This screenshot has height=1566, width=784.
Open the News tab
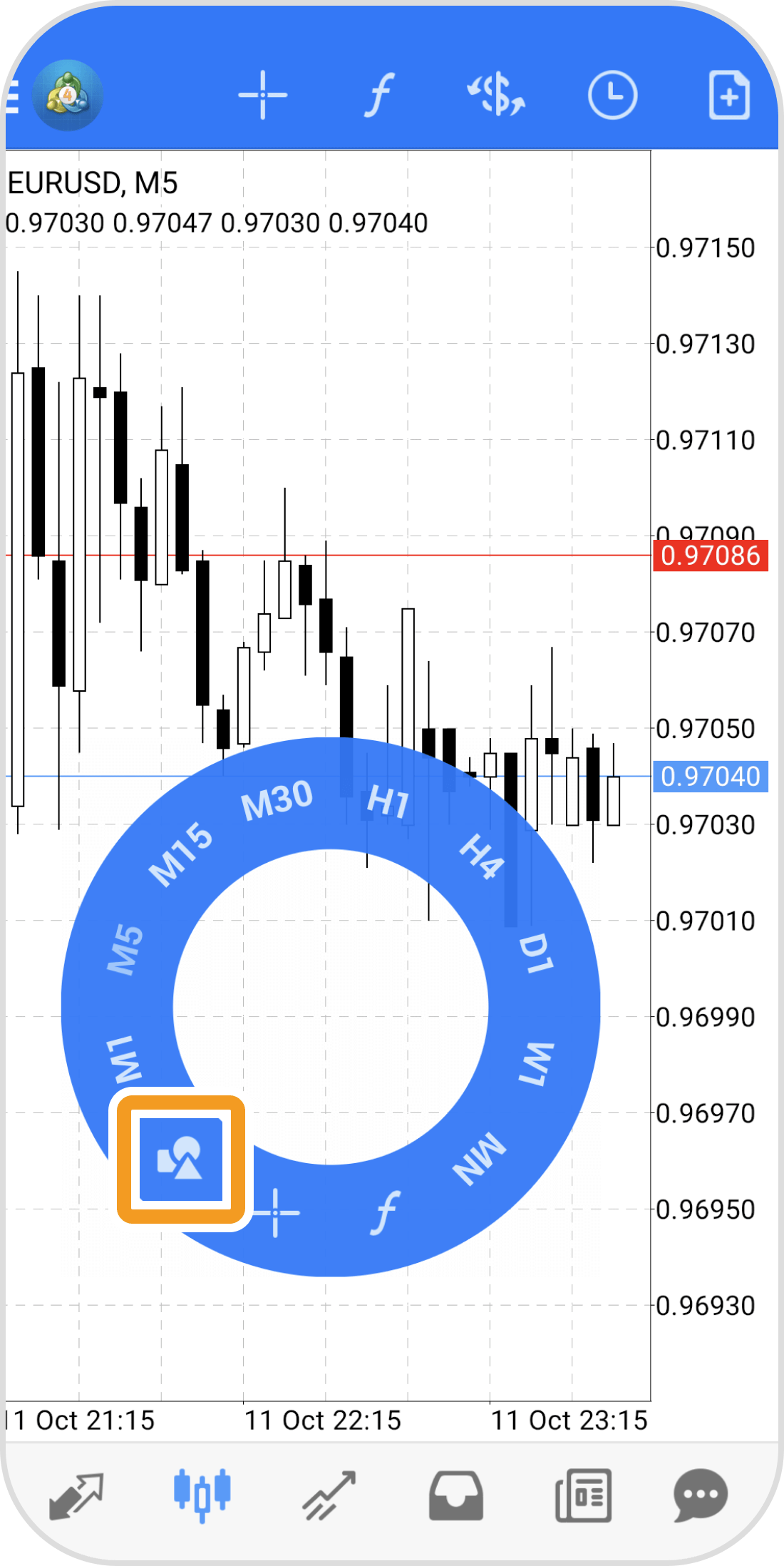pyautogui.click(x=583, y=1495)
